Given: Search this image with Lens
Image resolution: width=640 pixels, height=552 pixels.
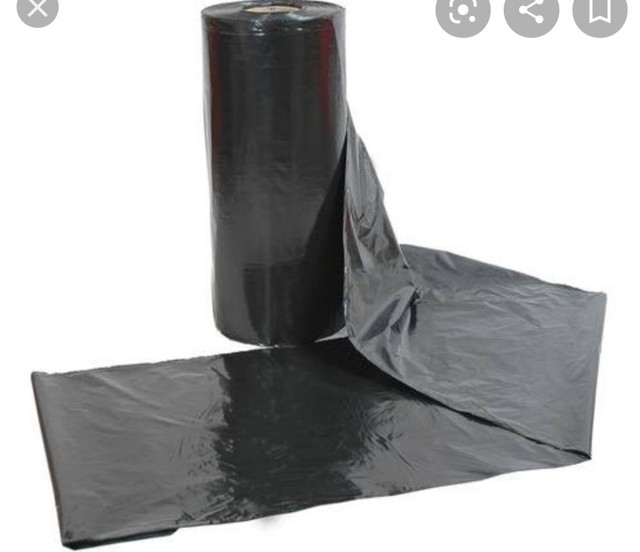Looking at the screenshot, I should click(463, 10).
